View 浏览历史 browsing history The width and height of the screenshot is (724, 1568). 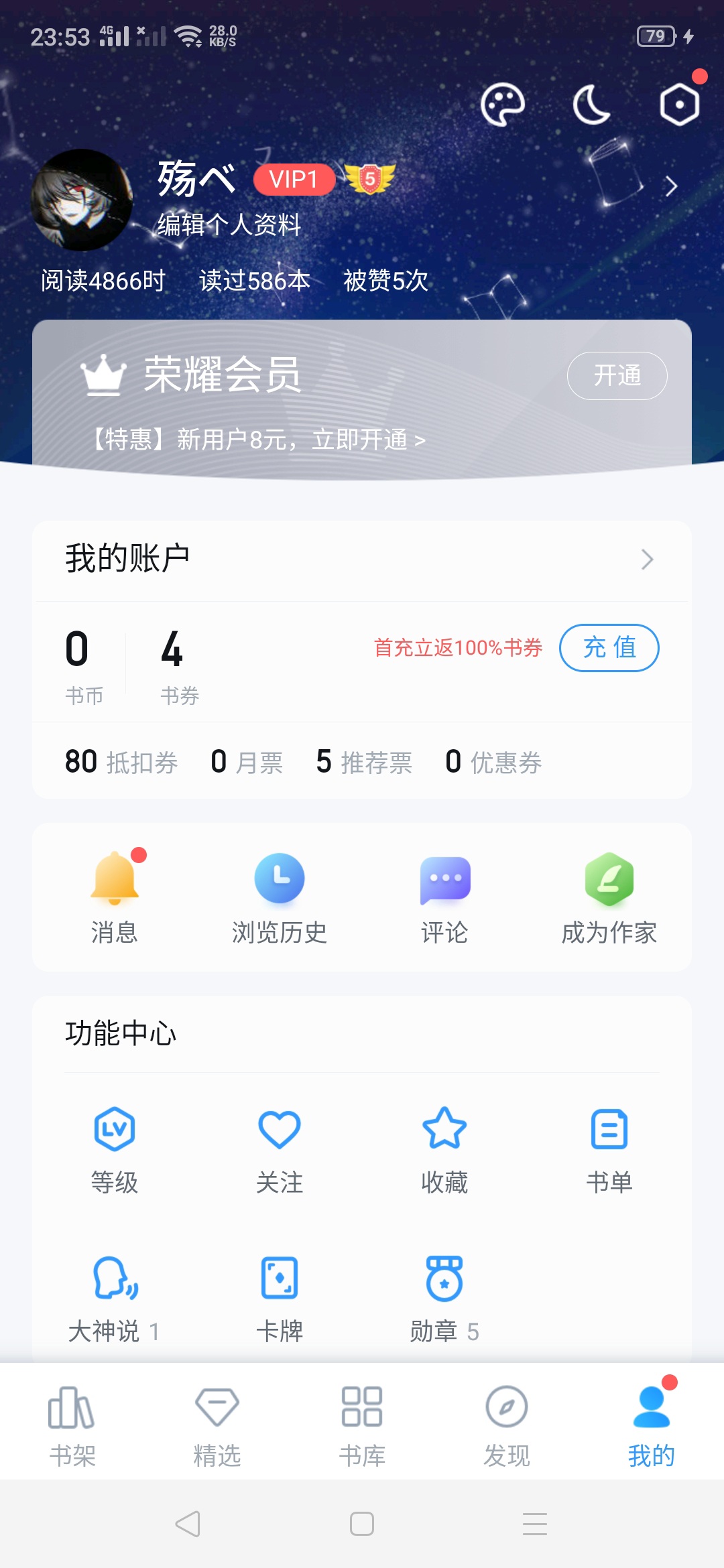[280, 898]
